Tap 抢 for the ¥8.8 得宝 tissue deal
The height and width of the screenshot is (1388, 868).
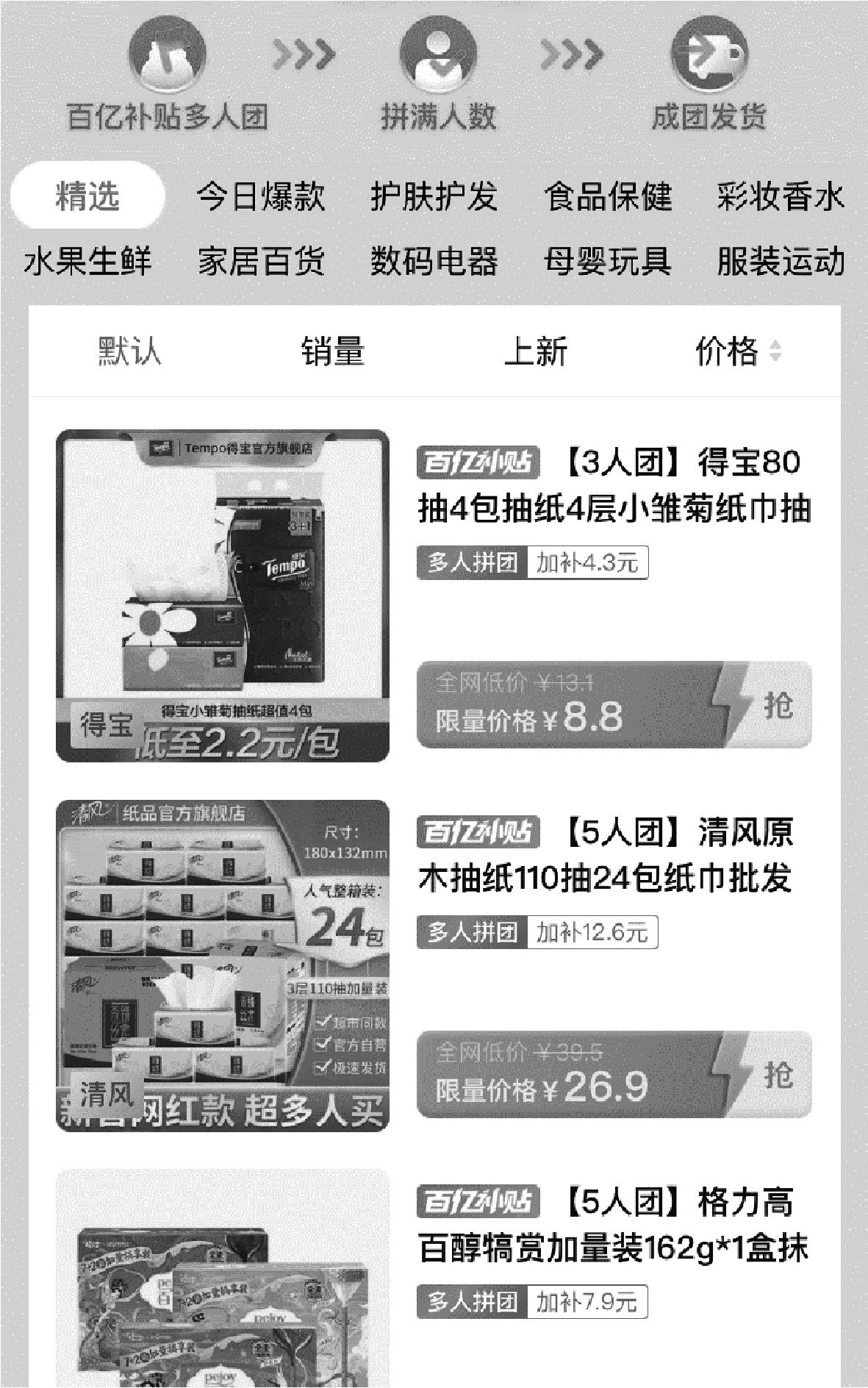tap(778, 705)
